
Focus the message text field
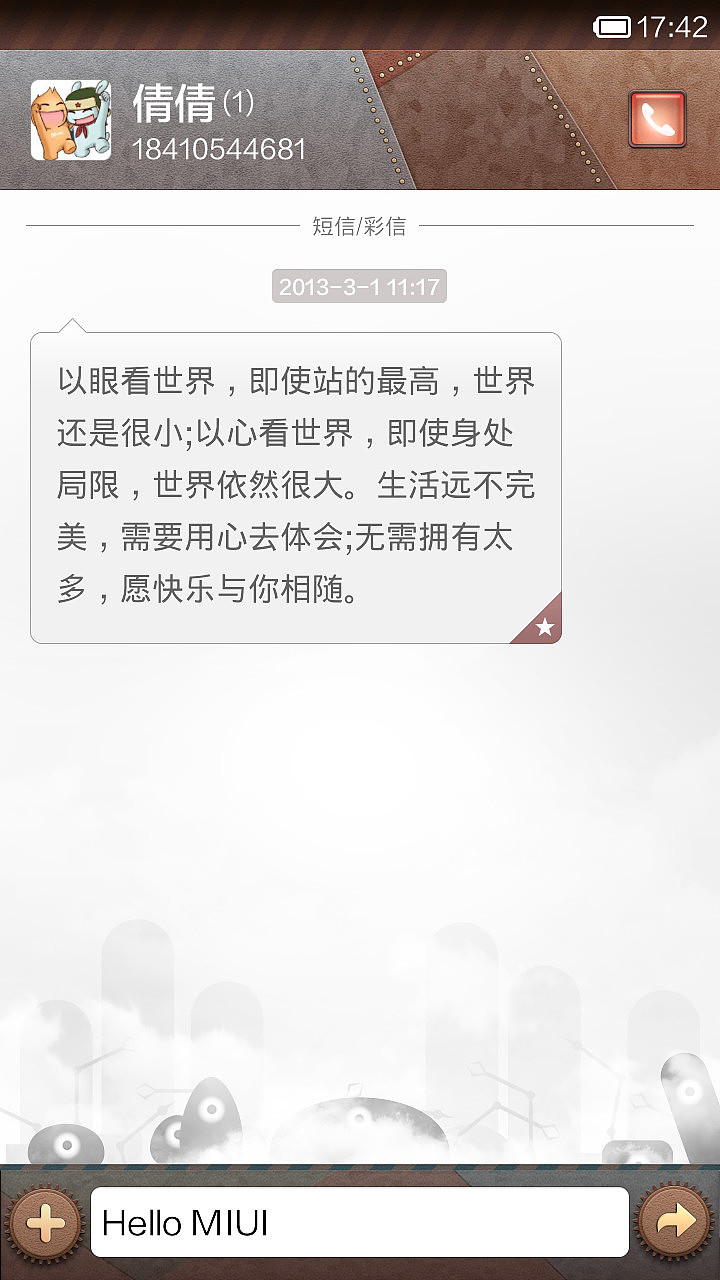[360, 1222]
